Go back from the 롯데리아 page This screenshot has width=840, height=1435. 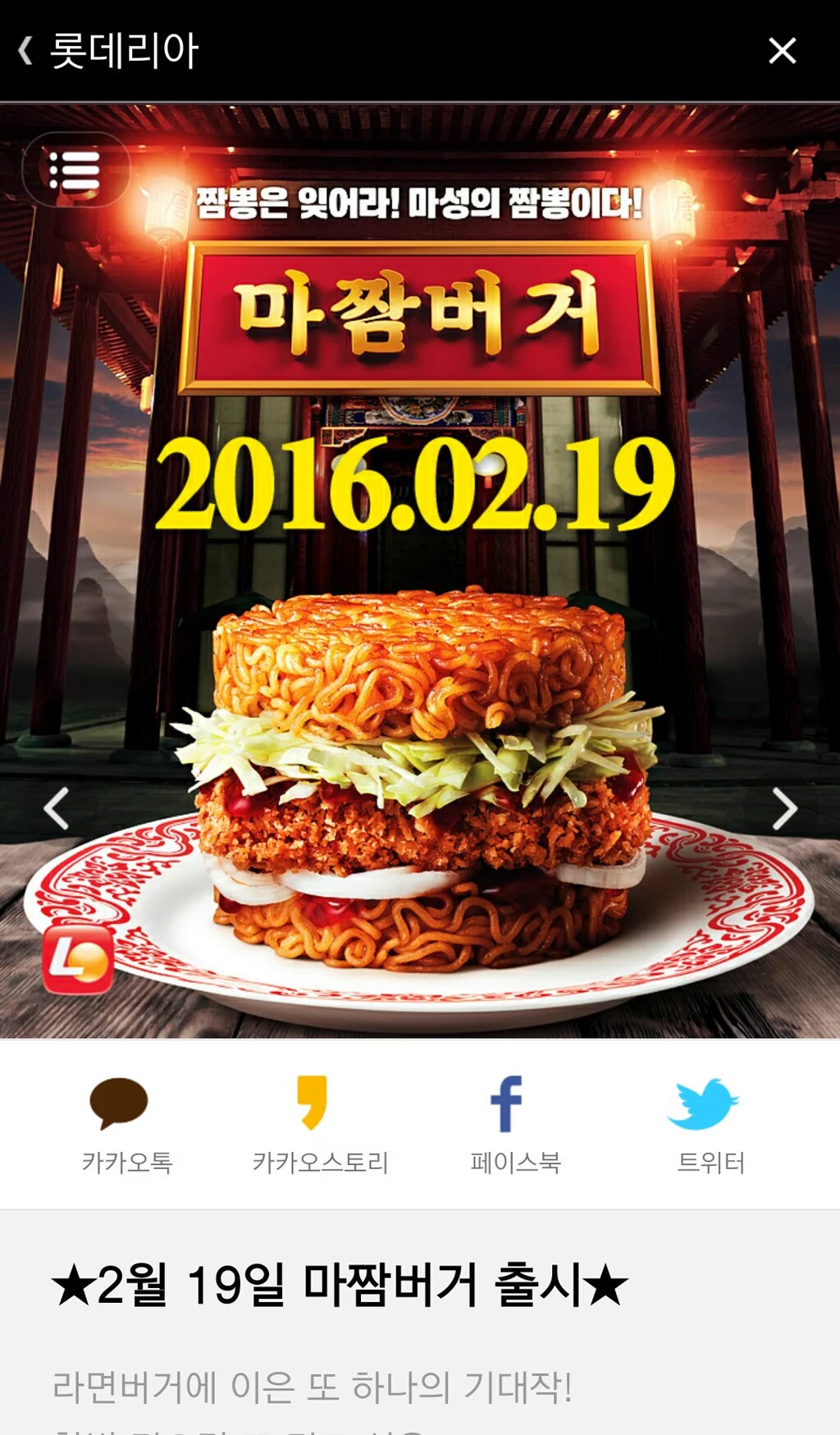point(26,51)
